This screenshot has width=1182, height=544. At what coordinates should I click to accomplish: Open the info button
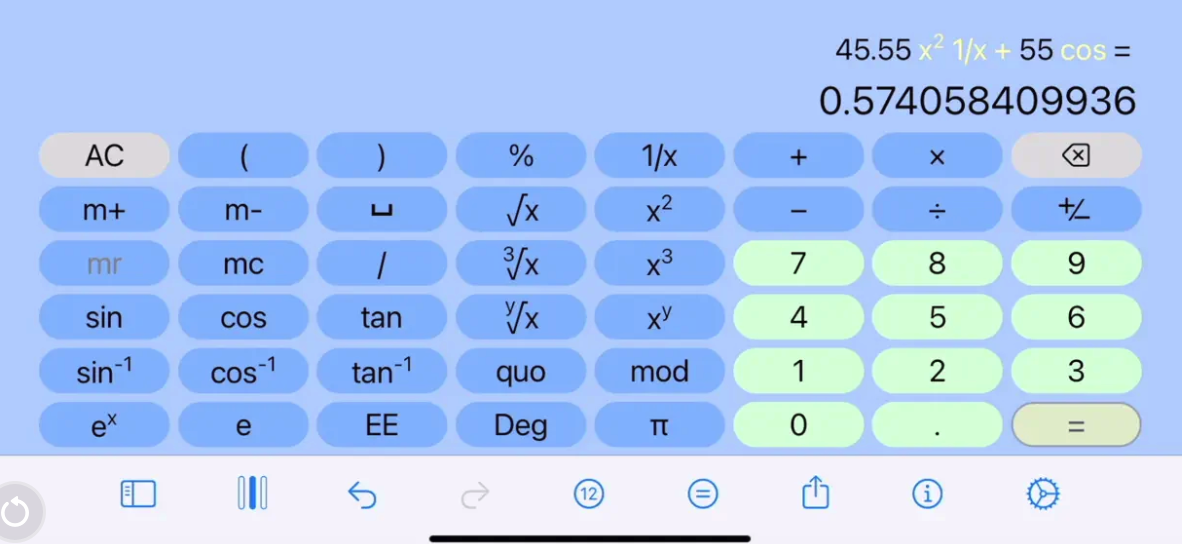point(928,494)
